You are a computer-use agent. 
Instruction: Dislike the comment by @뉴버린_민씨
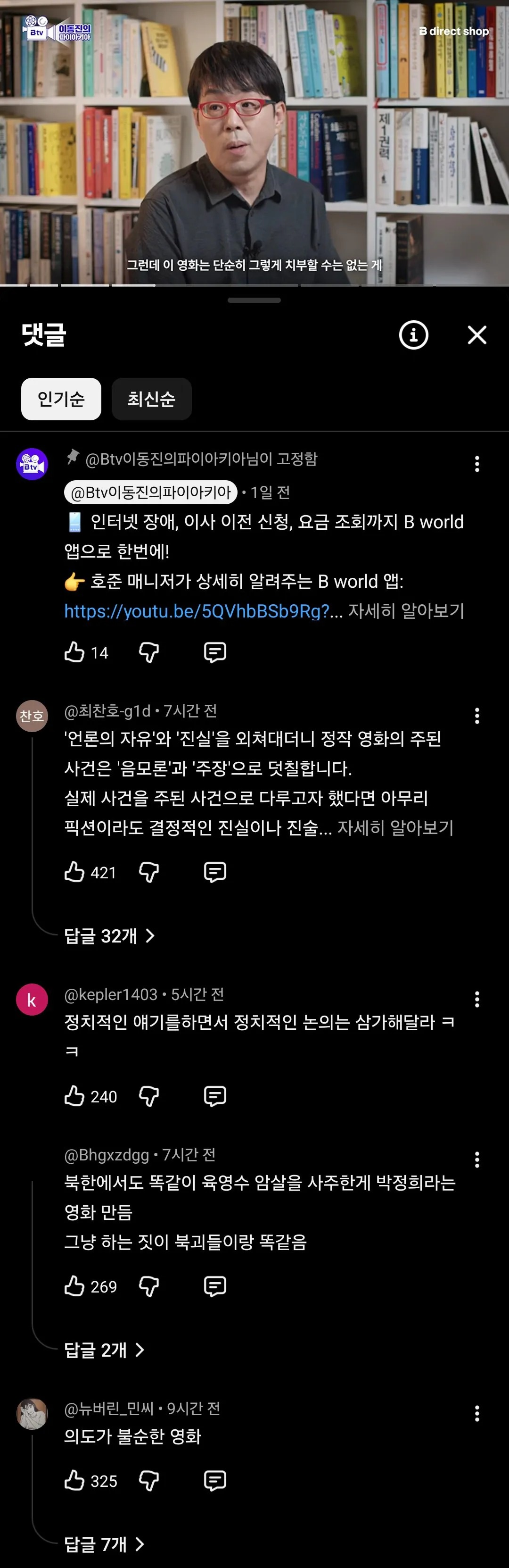coord(149,1480)
